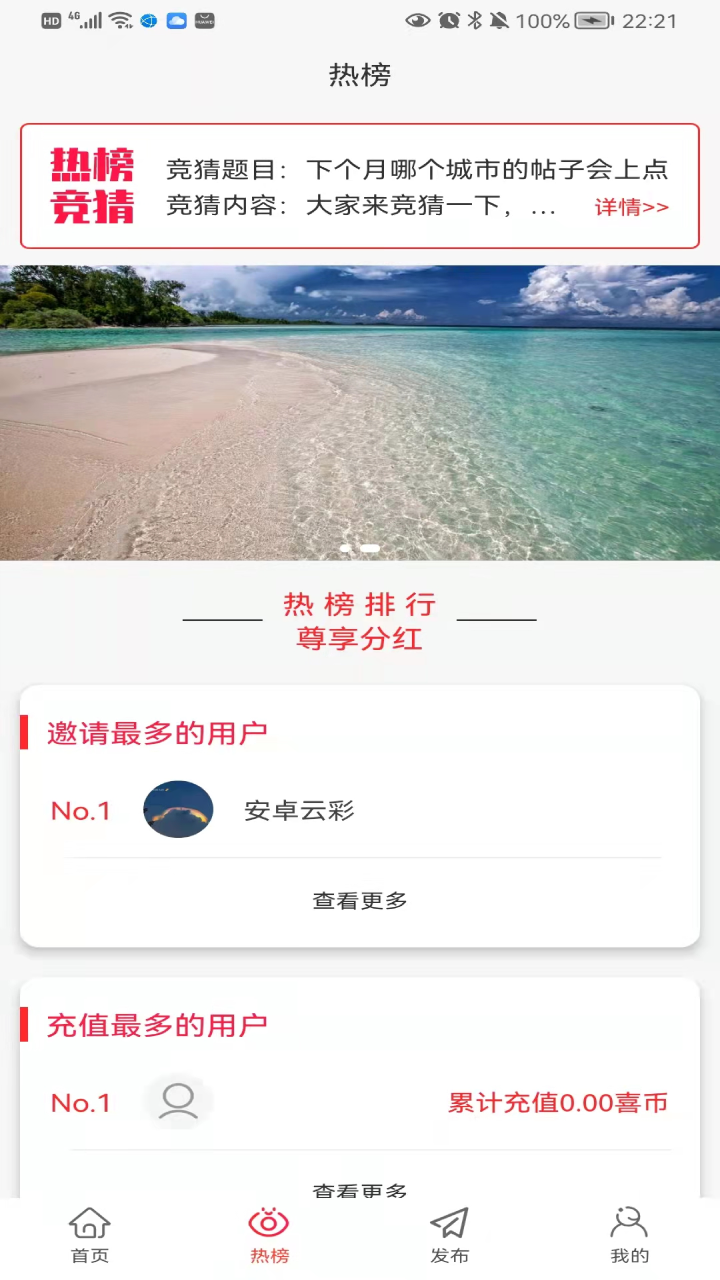Go to the 首页 tab
Screen dimensions: 720x1280
tap(90, 1236)
